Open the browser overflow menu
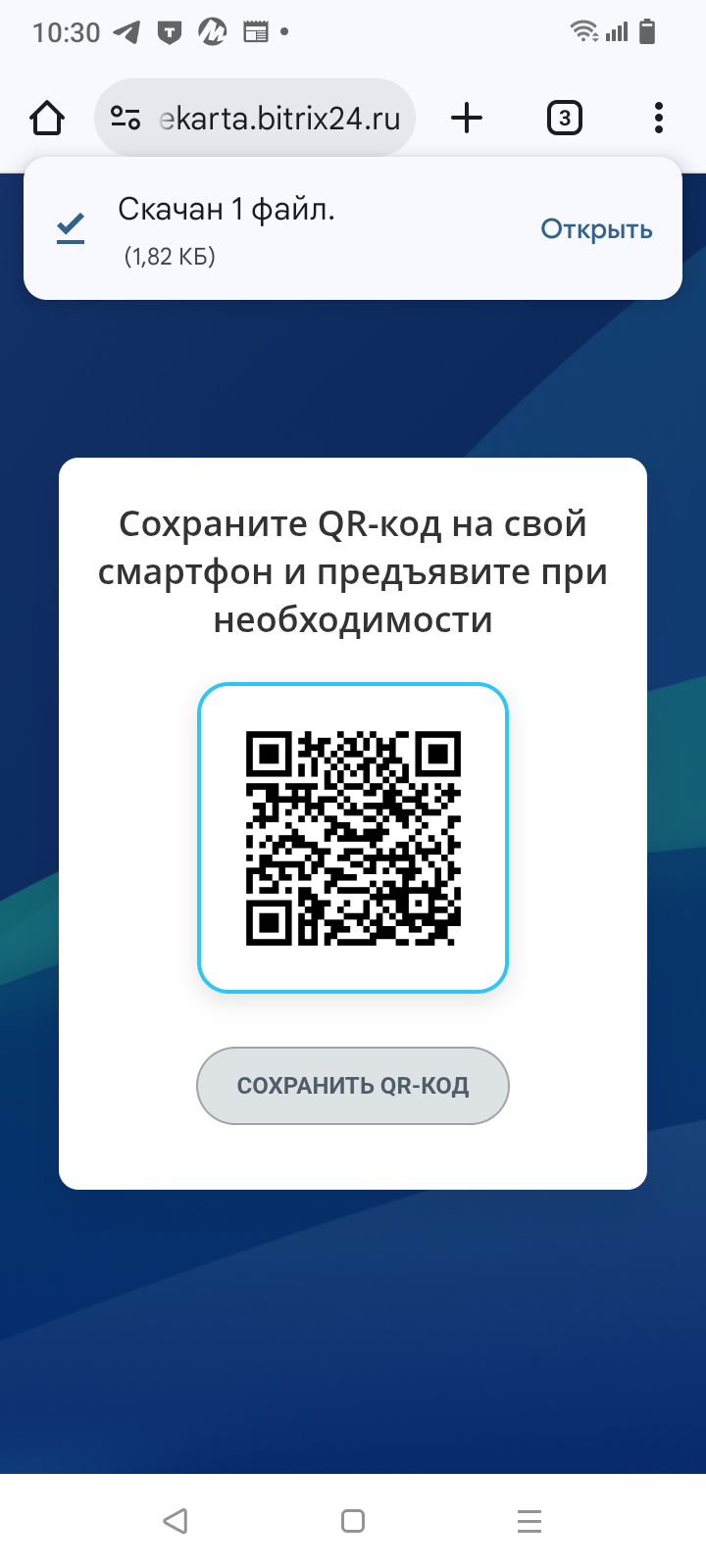Image resolution: width=706 pixels, height=1568 pixels. tap(658, 119)
